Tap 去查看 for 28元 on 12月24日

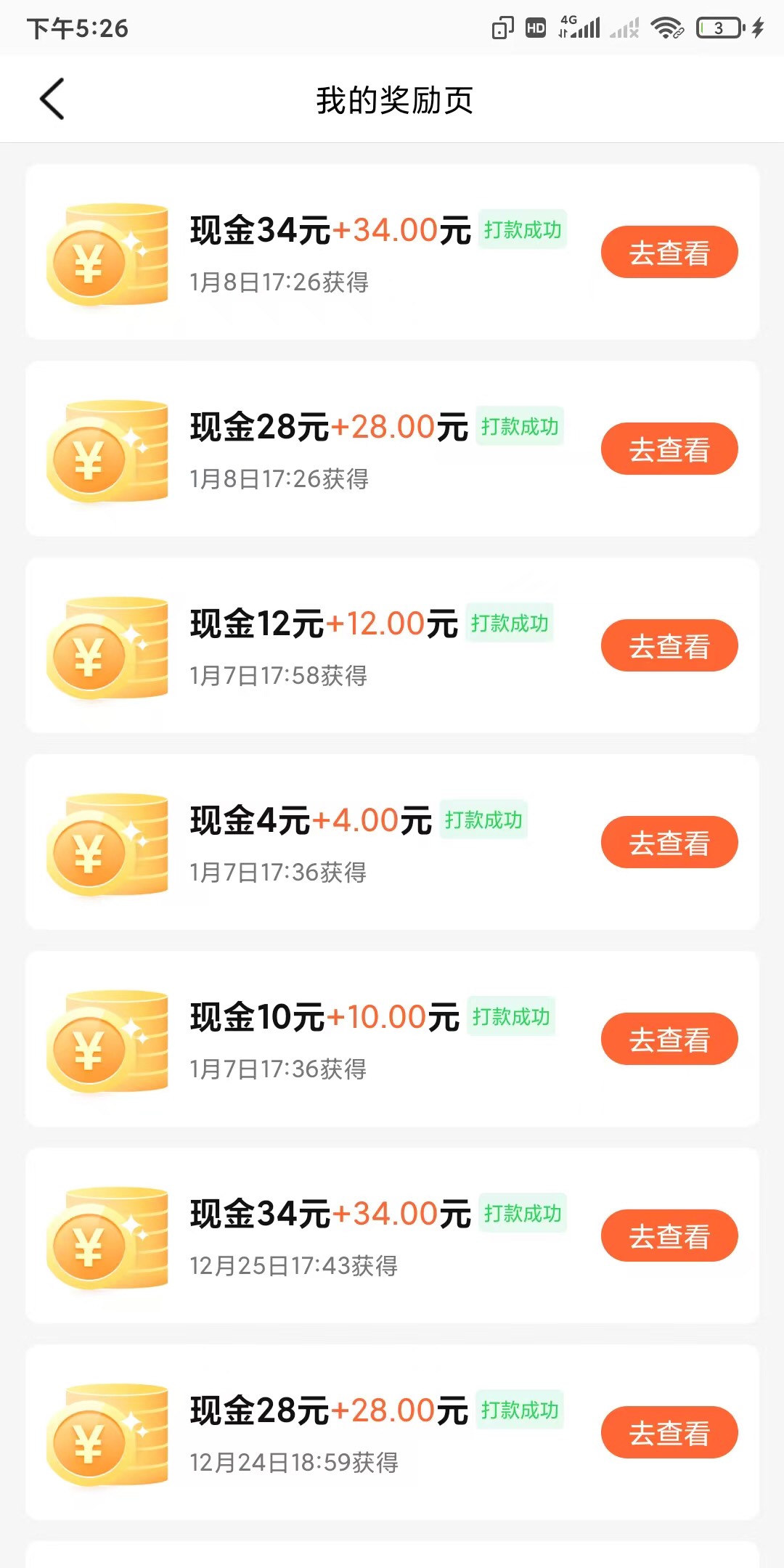point(669,1433)
